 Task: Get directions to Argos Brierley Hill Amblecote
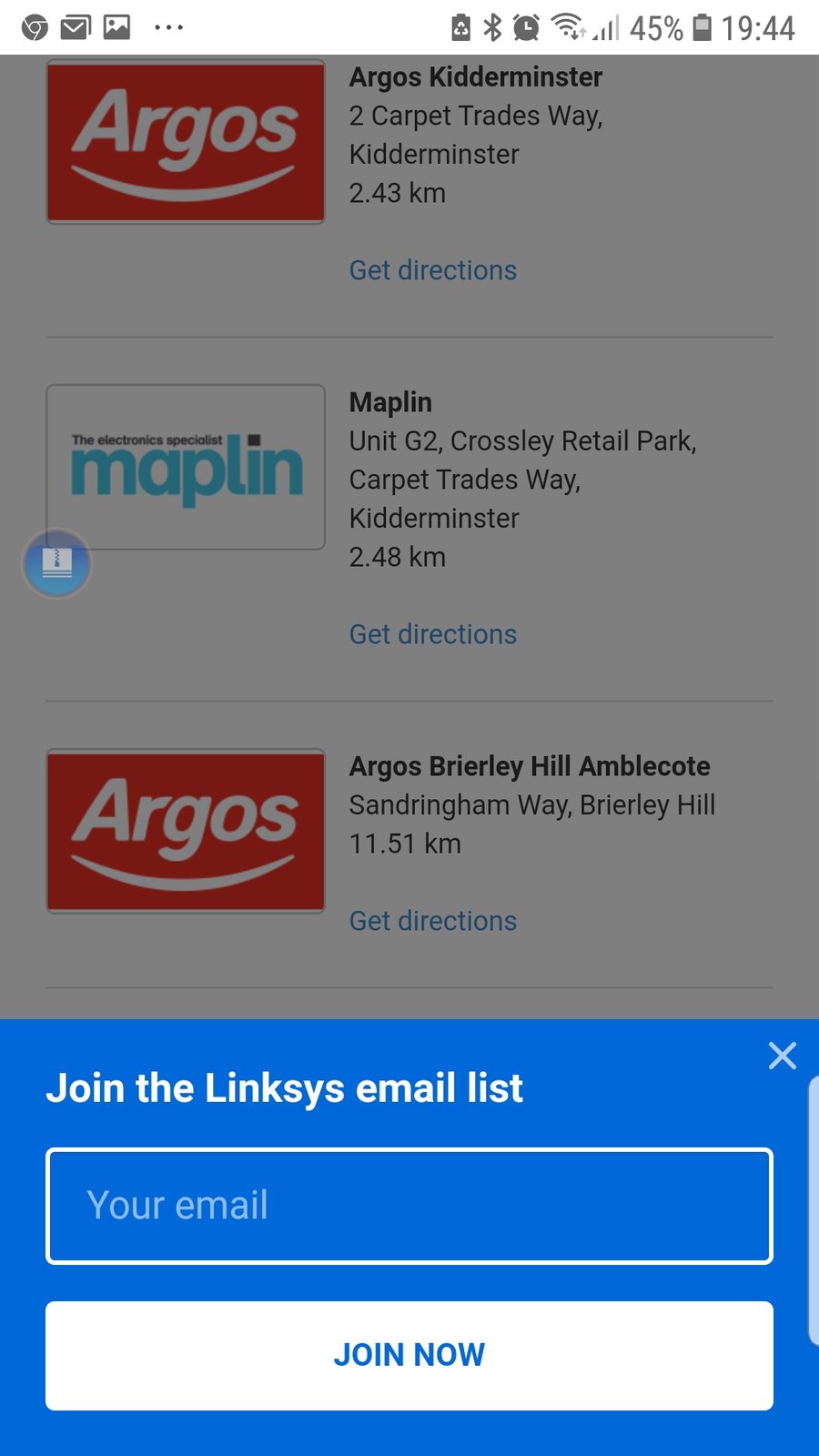click(x=433, y=921)
